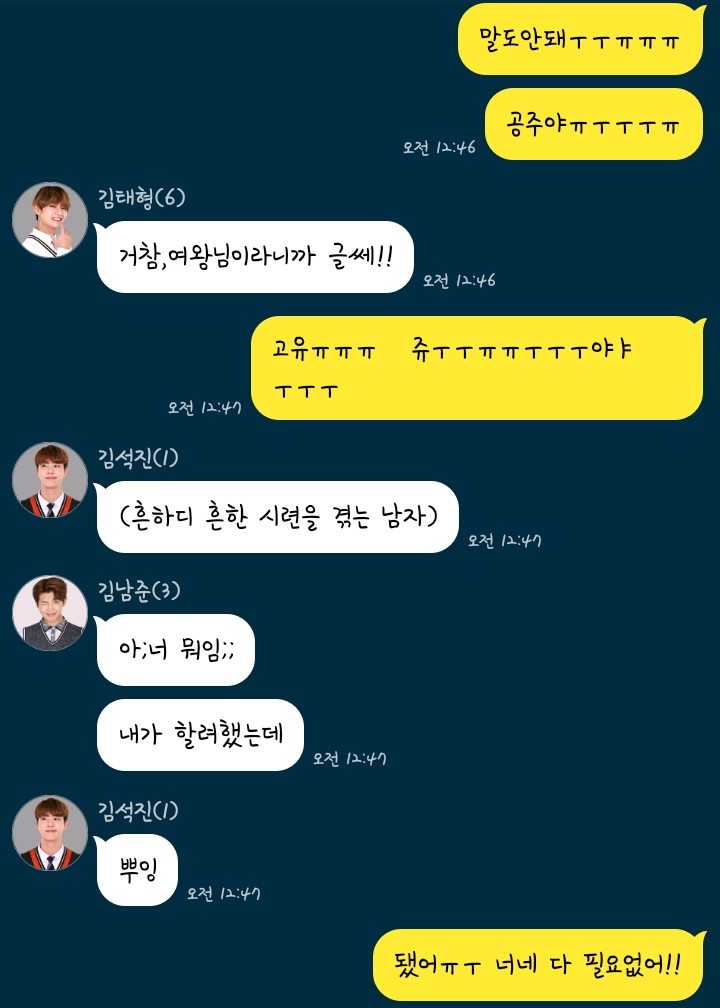
Task: Open 김남준's profile picture
Action: tap(50, 613)
